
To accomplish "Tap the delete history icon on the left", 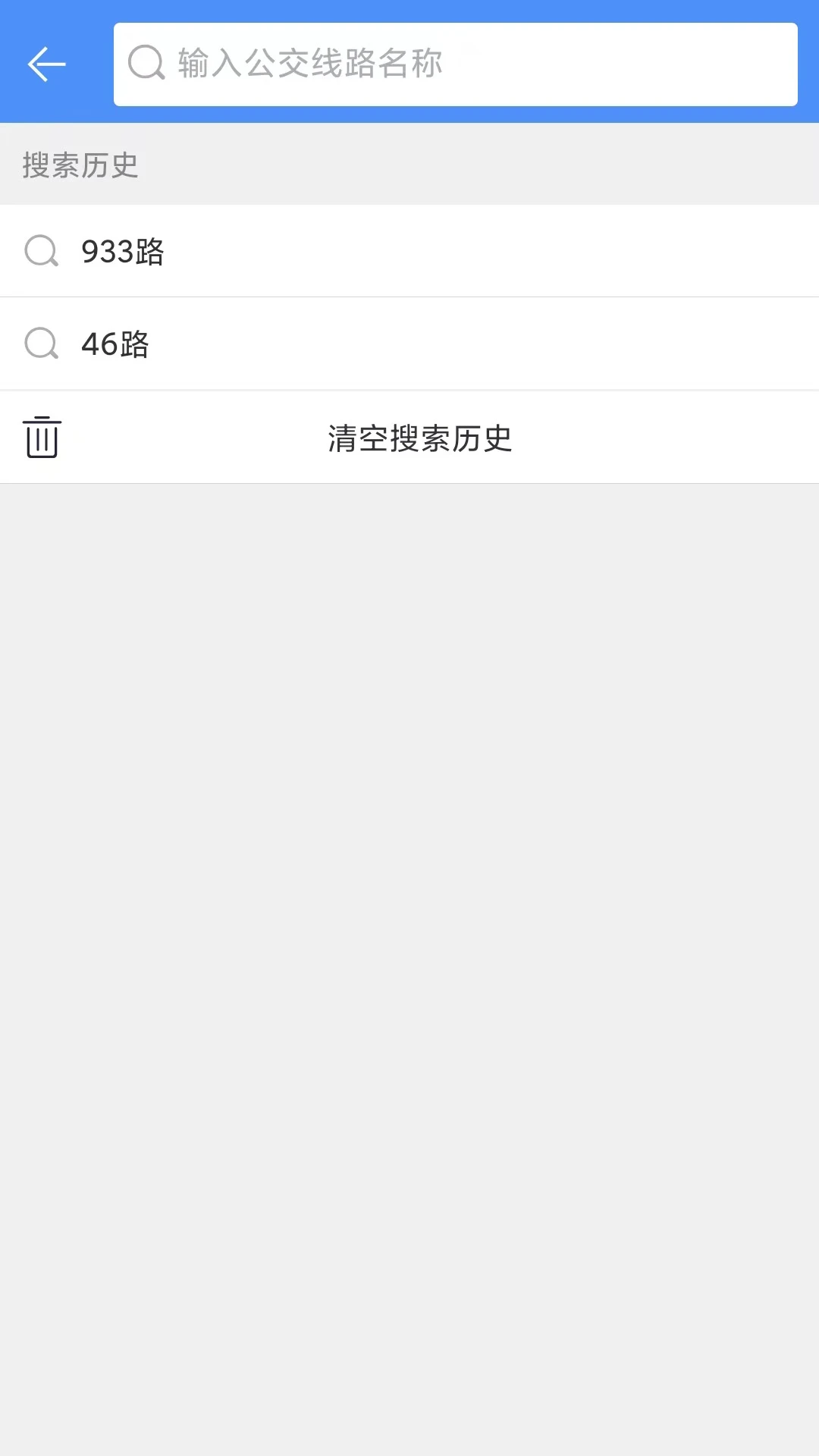I will 42,438.
